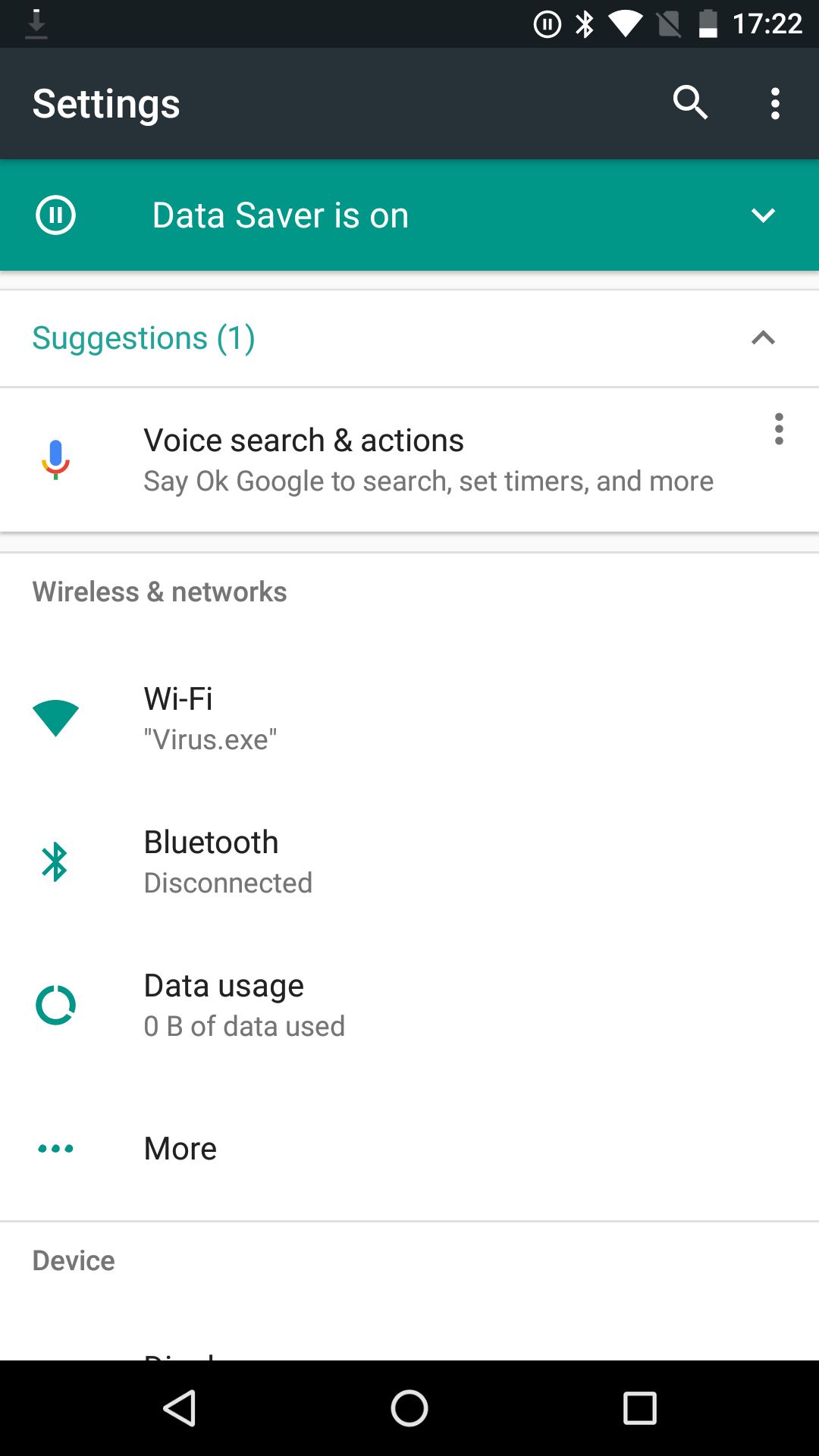Viewport: 819px width, 1456px height.
Task: Open the Settings overflow menu
Action: click(774, 103)
